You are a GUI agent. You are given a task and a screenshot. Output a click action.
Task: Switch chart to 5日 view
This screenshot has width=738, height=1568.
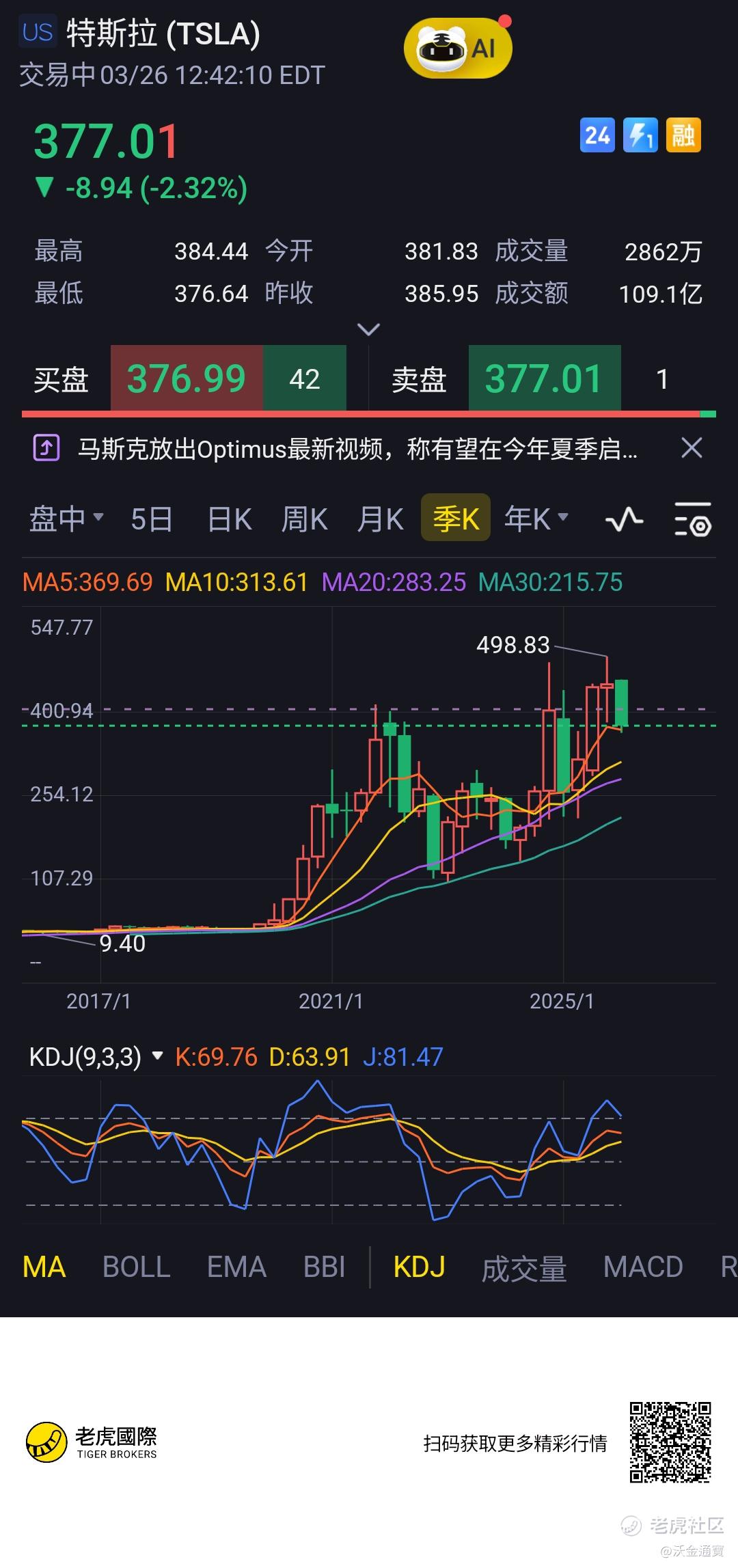152,519
